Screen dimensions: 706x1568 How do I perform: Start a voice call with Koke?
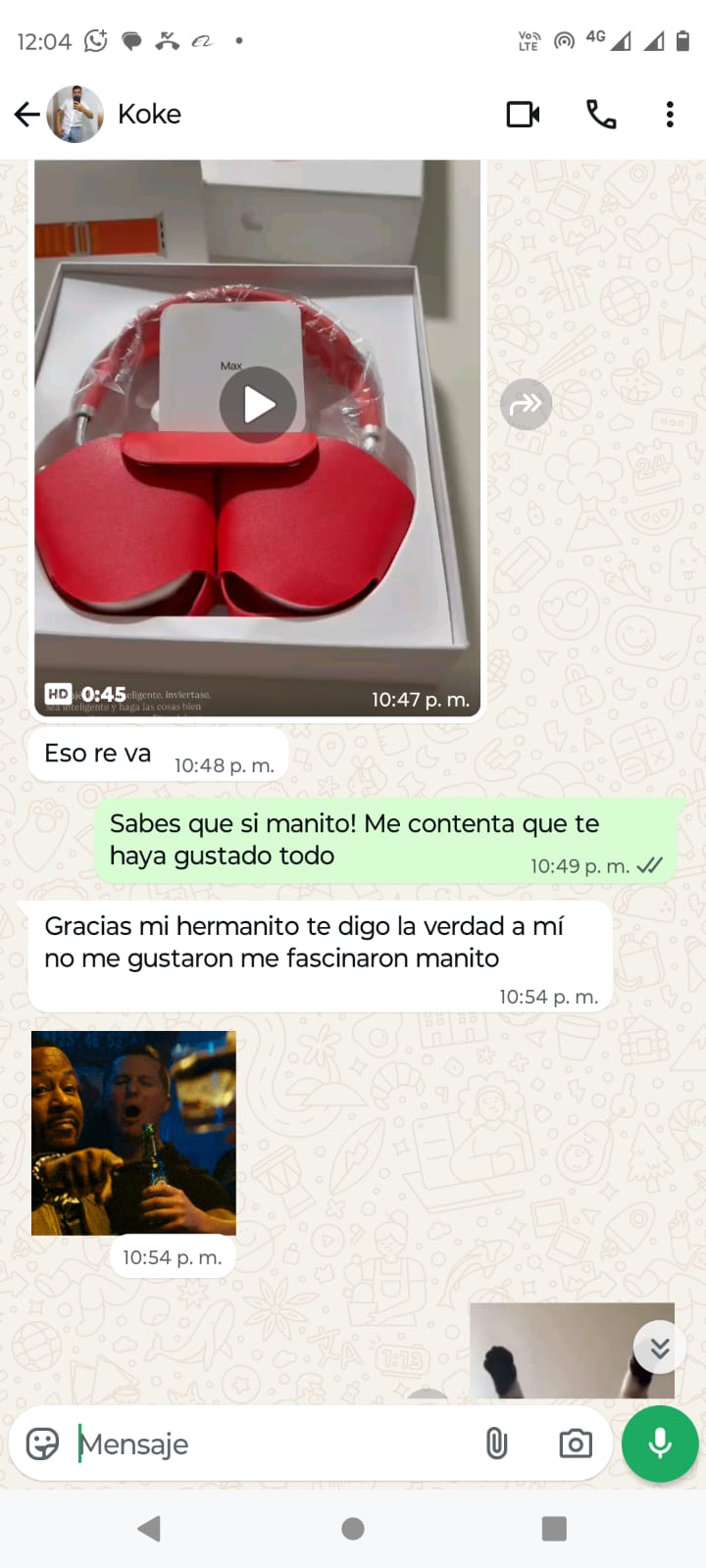(601, 115)
